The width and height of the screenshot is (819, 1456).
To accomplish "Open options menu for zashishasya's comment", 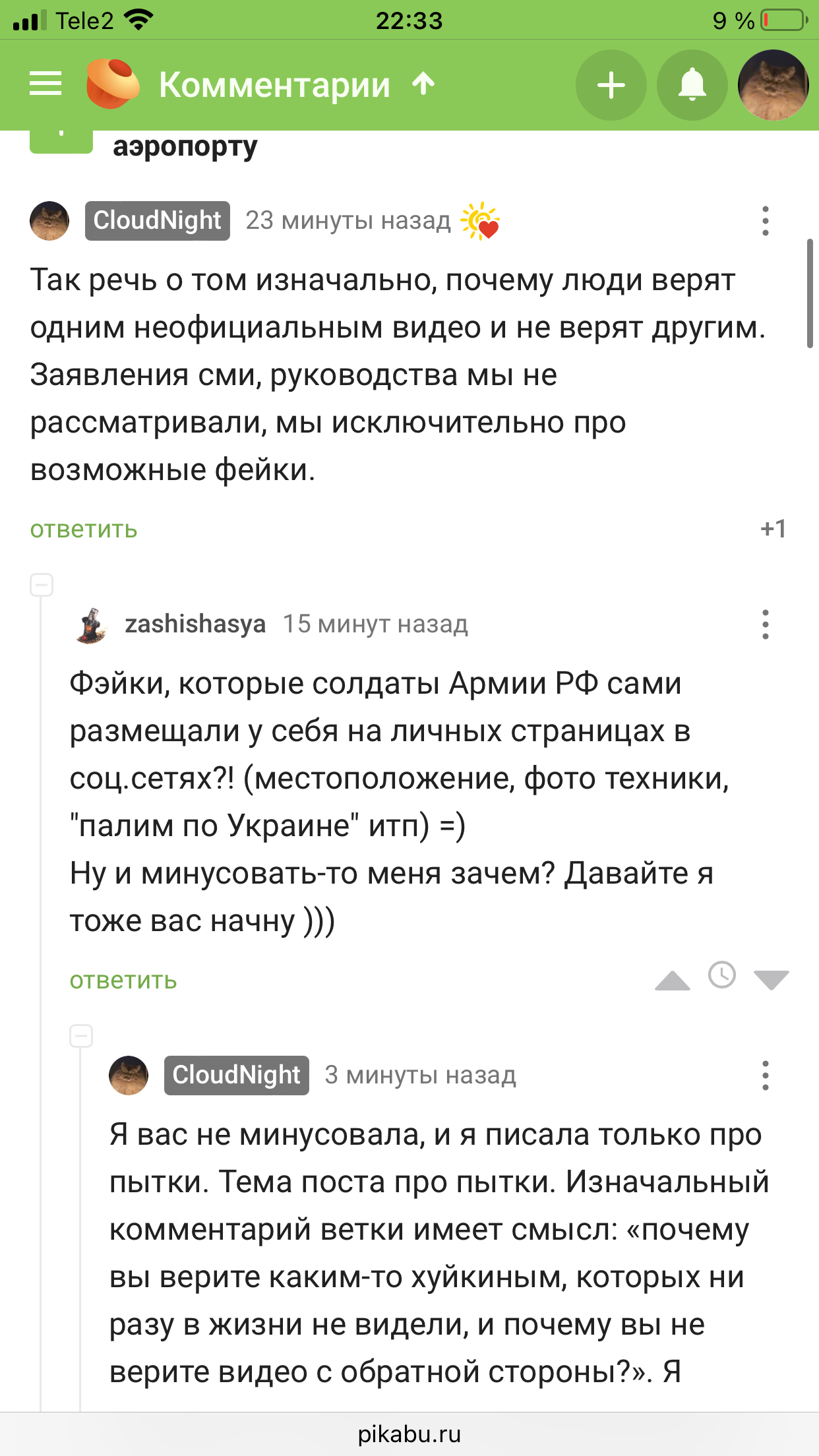I will click(765, 624).
